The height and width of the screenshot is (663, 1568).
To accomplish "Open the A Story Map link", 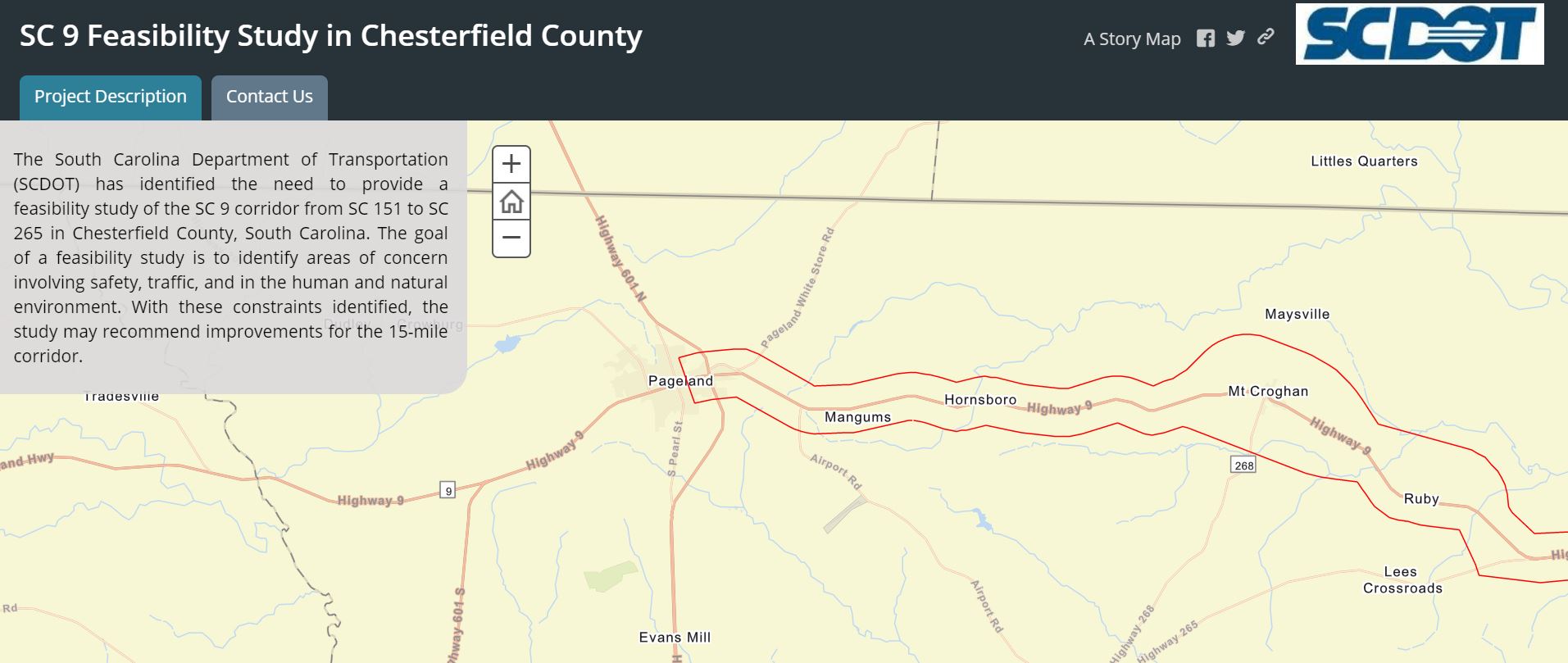I will [x=1131, y=39].
